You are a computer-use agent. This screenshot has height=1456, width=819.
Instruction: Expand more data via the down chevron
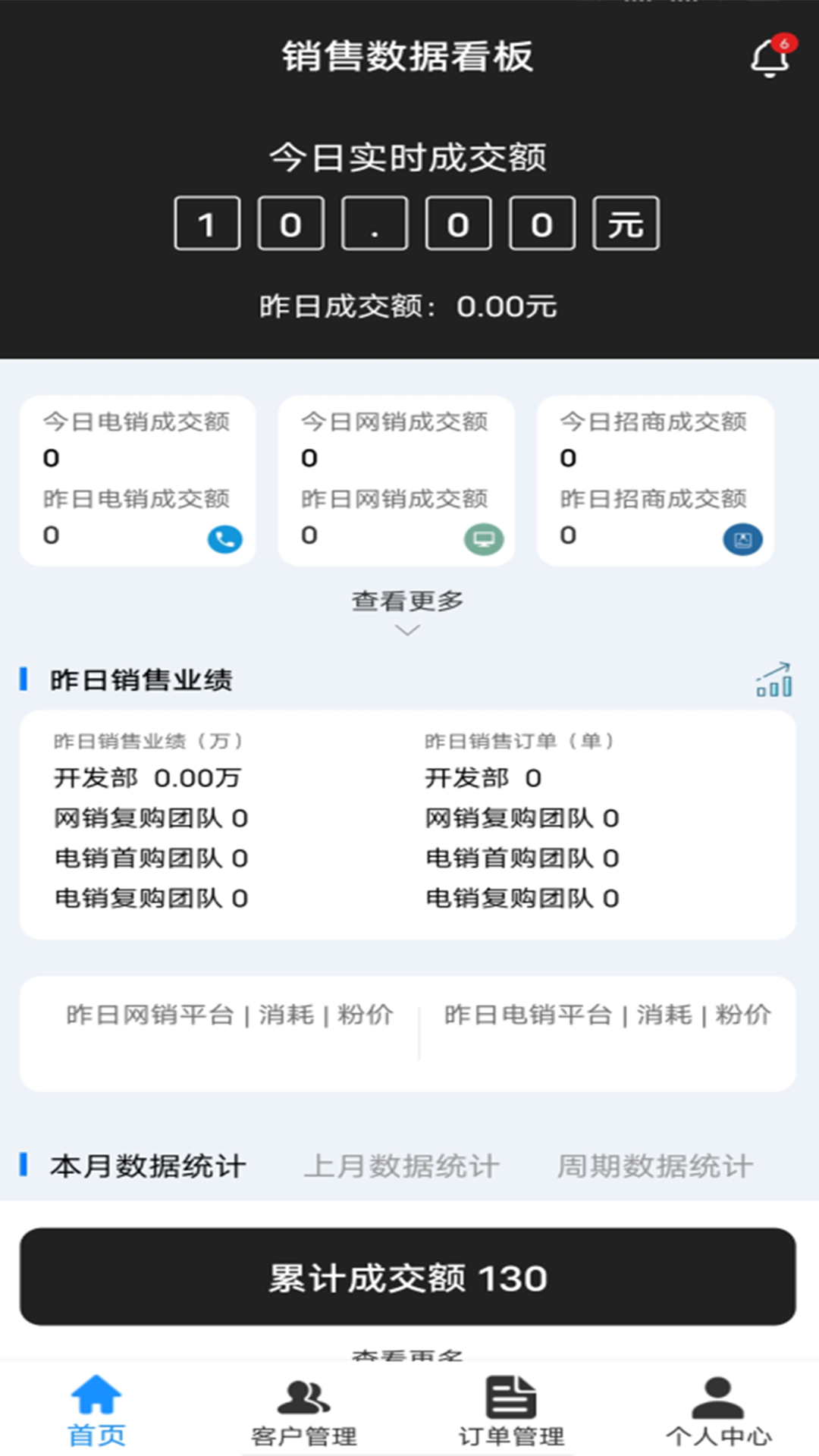click(409, 629)
